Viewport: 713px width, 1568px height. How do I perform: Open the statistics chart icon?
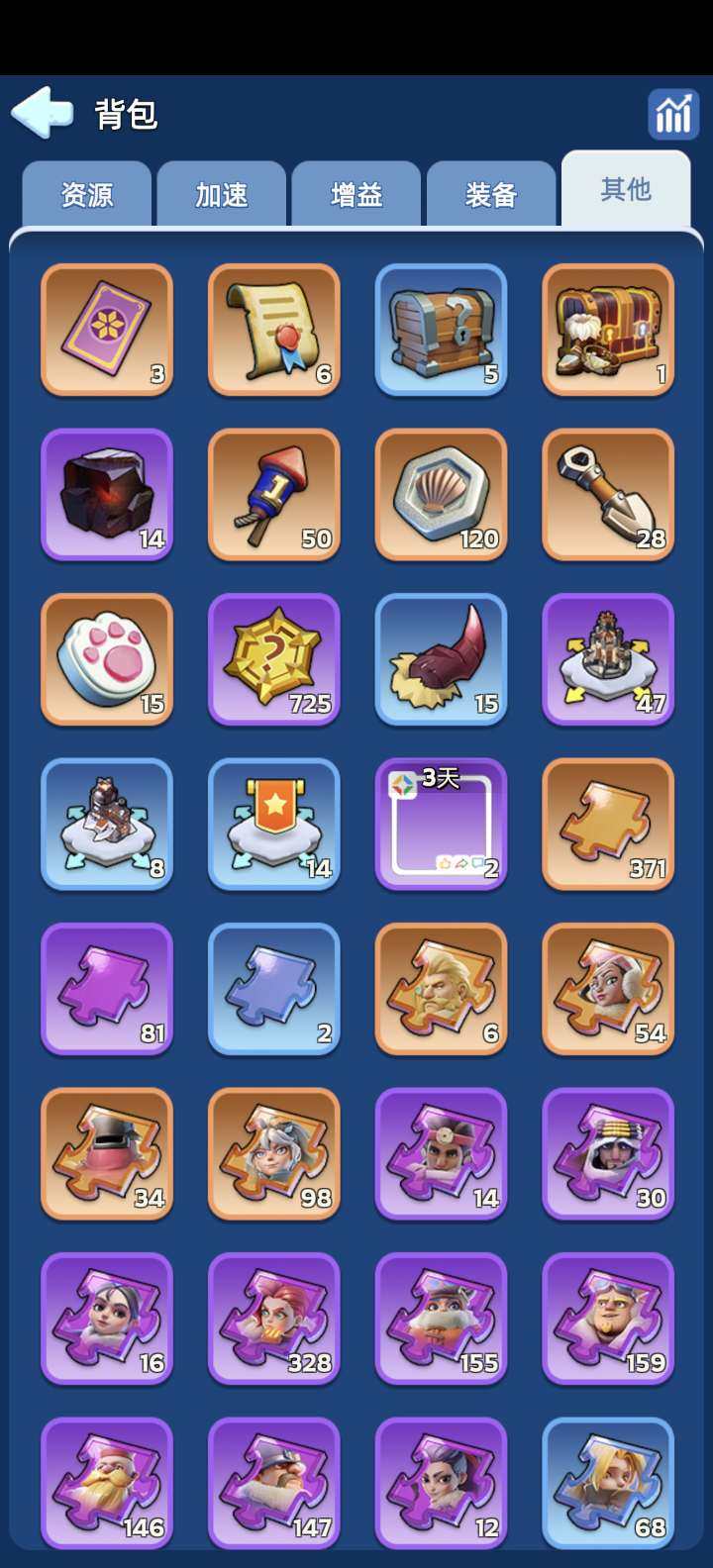(x=673, y=114)
